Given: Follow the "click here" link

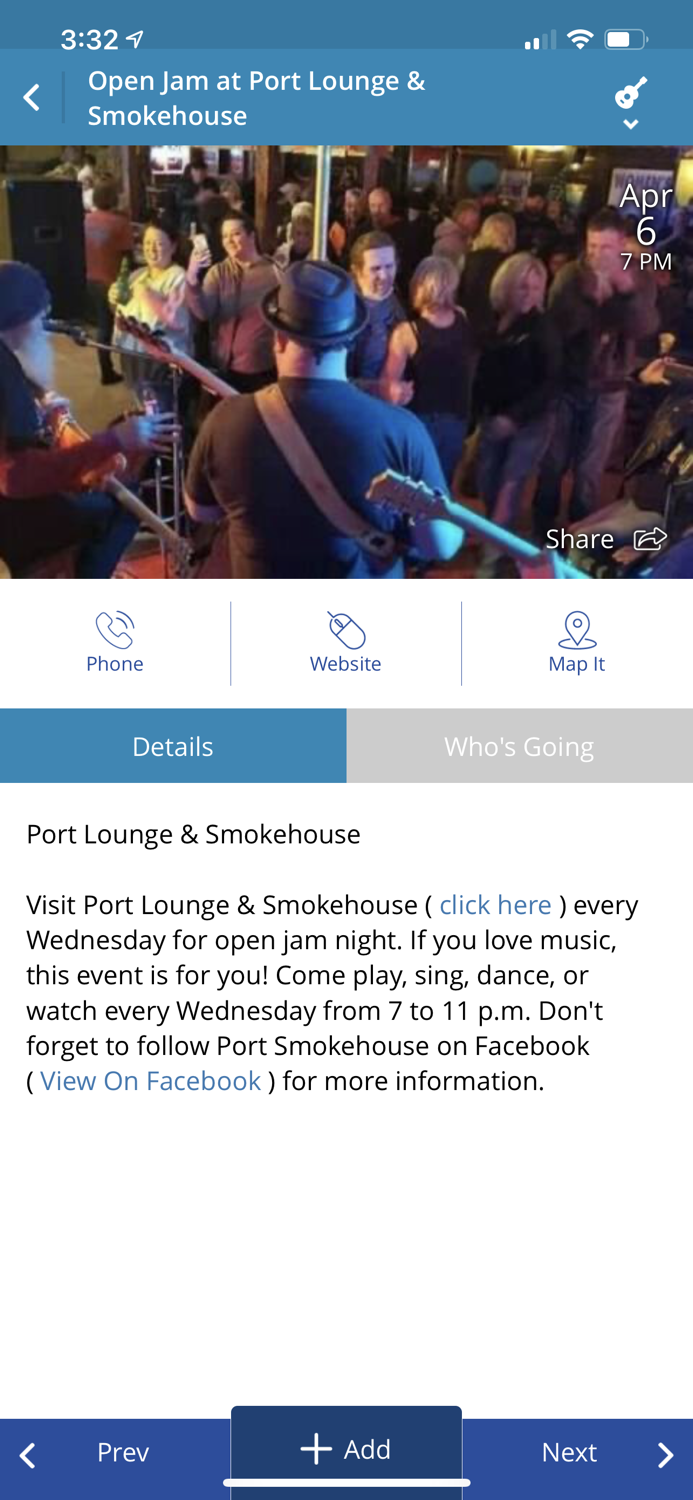Looking at the screenshot, I should pyautogui.click(x=495, y=905).
